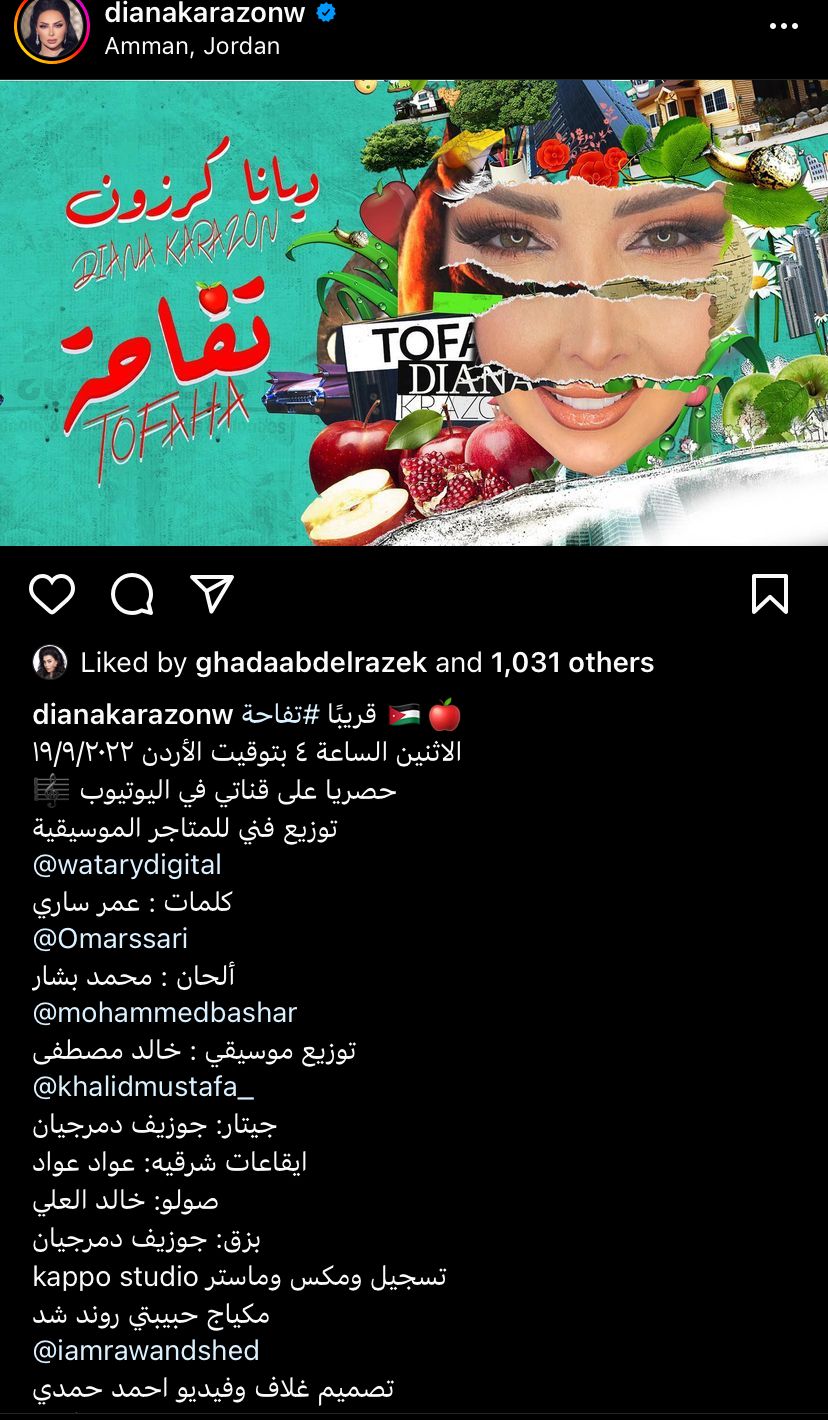Viewport: 828px width, 1420px height.
Task: Open the @khalidmustafa_ mention
Action: tap(143, 1087)
